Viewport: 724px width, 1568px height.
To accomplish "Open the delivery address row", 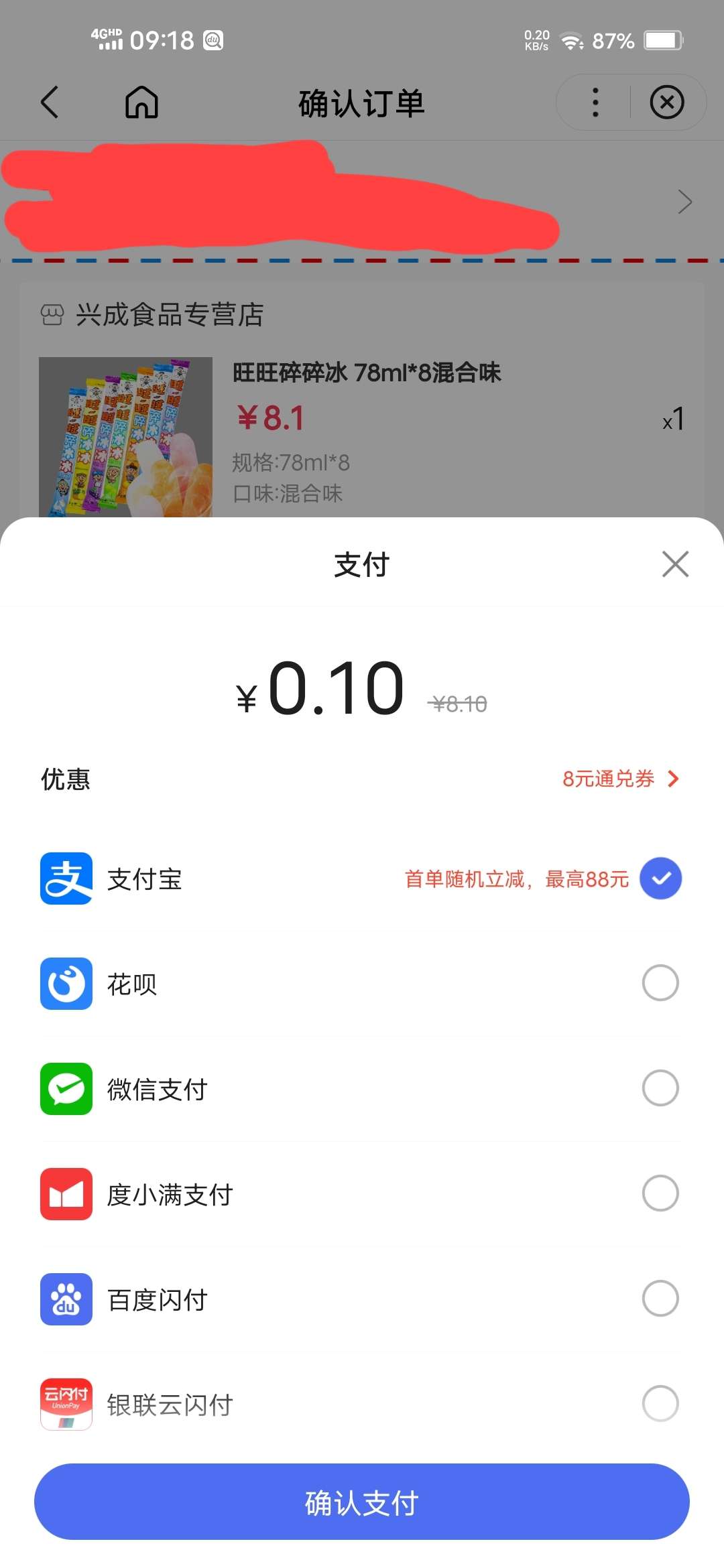I will (362, 201).
